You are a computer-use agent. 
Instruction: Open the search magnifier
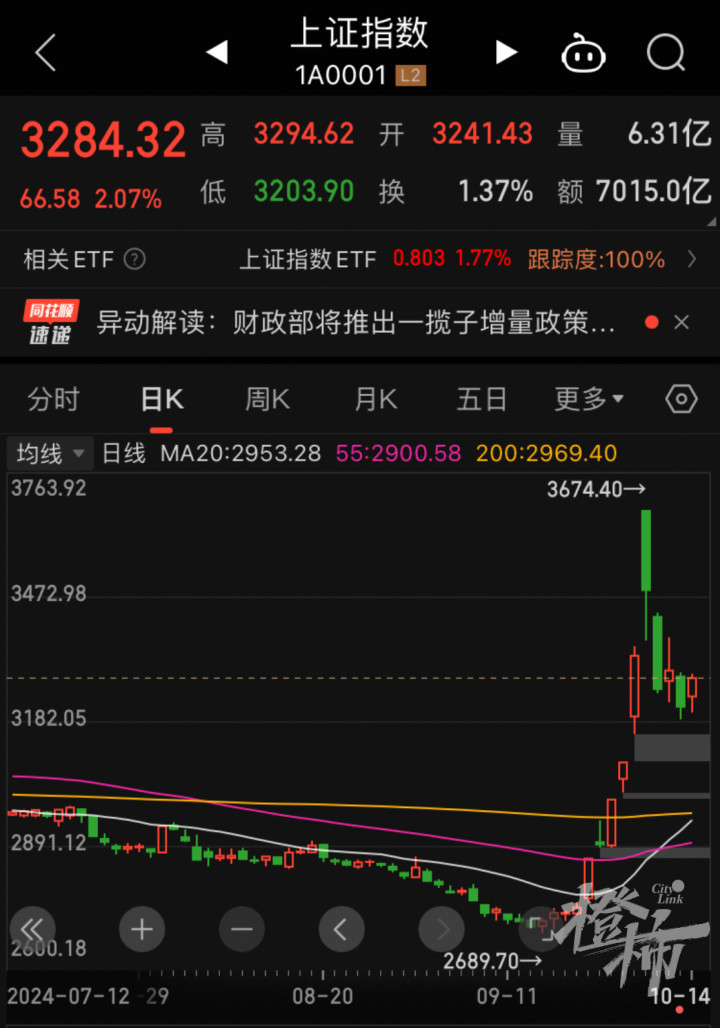pyautogui.click(x=665, y=52)
